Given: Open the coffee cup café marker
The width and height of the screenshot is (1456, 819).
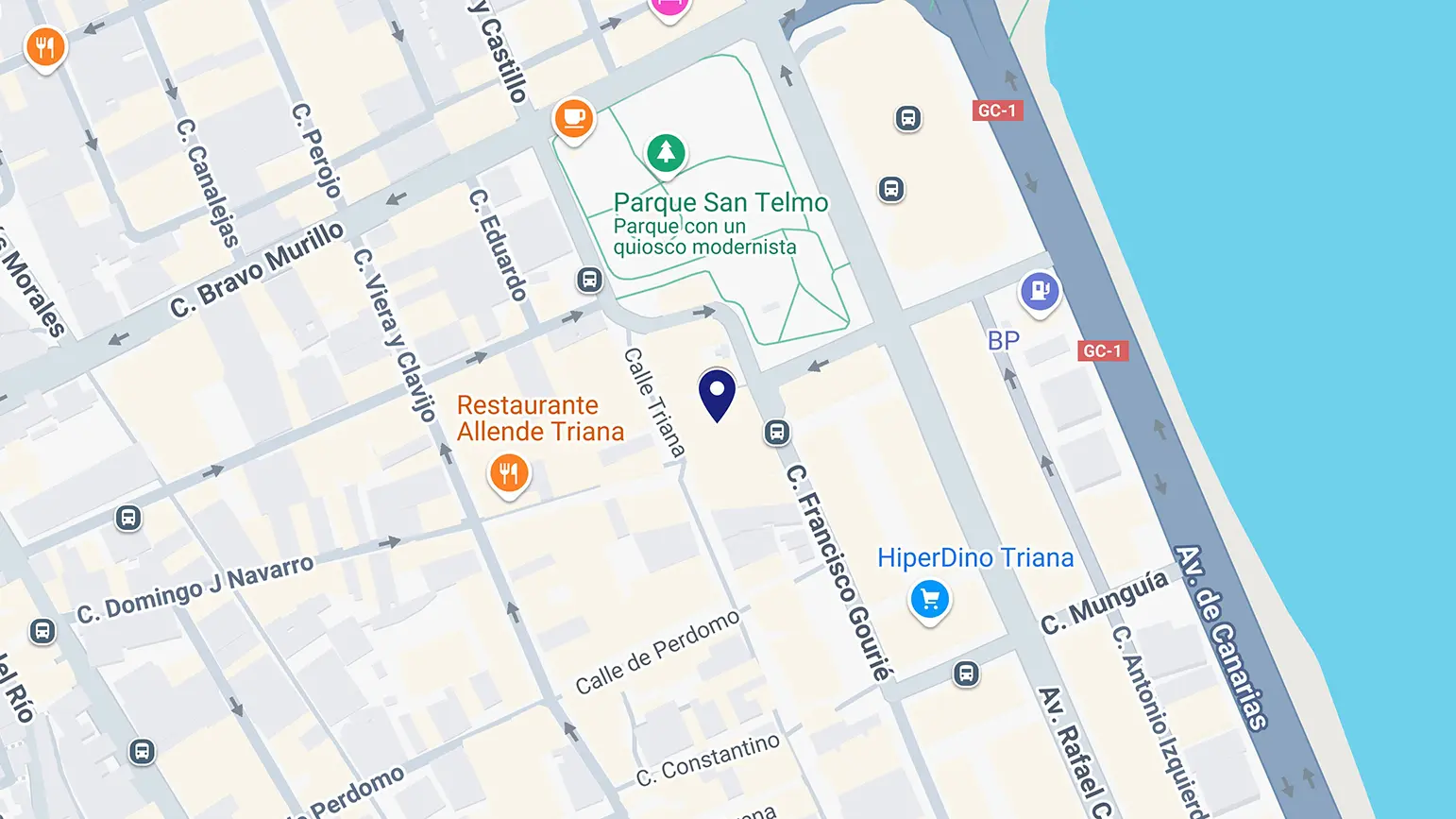Looking at the screenshot, I should [x=573, y=119].
